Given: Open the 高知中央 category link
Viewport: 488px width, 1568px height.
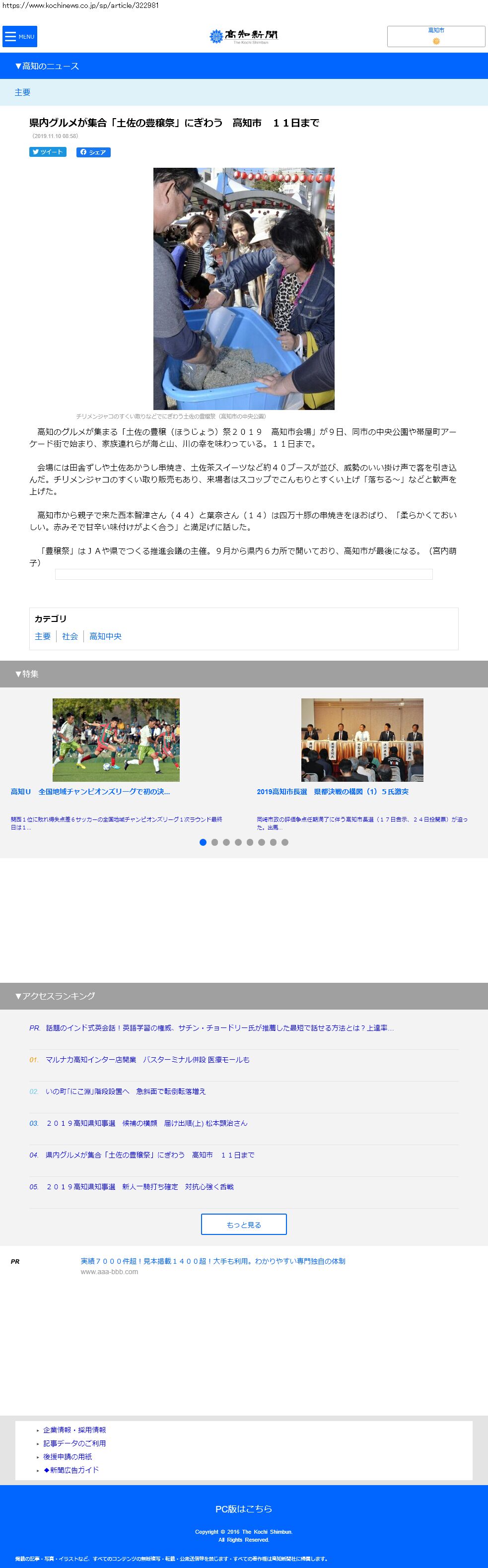Looking at the screenshot, I should click(x=105, y=636).
